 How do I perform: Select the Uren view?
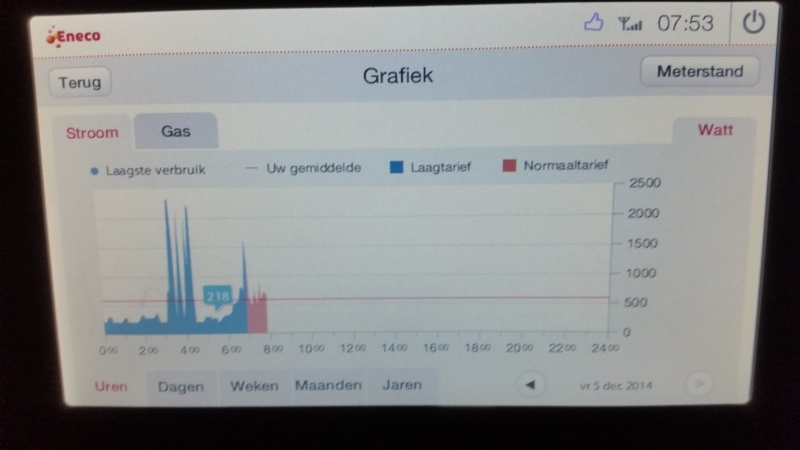(111, 386)
